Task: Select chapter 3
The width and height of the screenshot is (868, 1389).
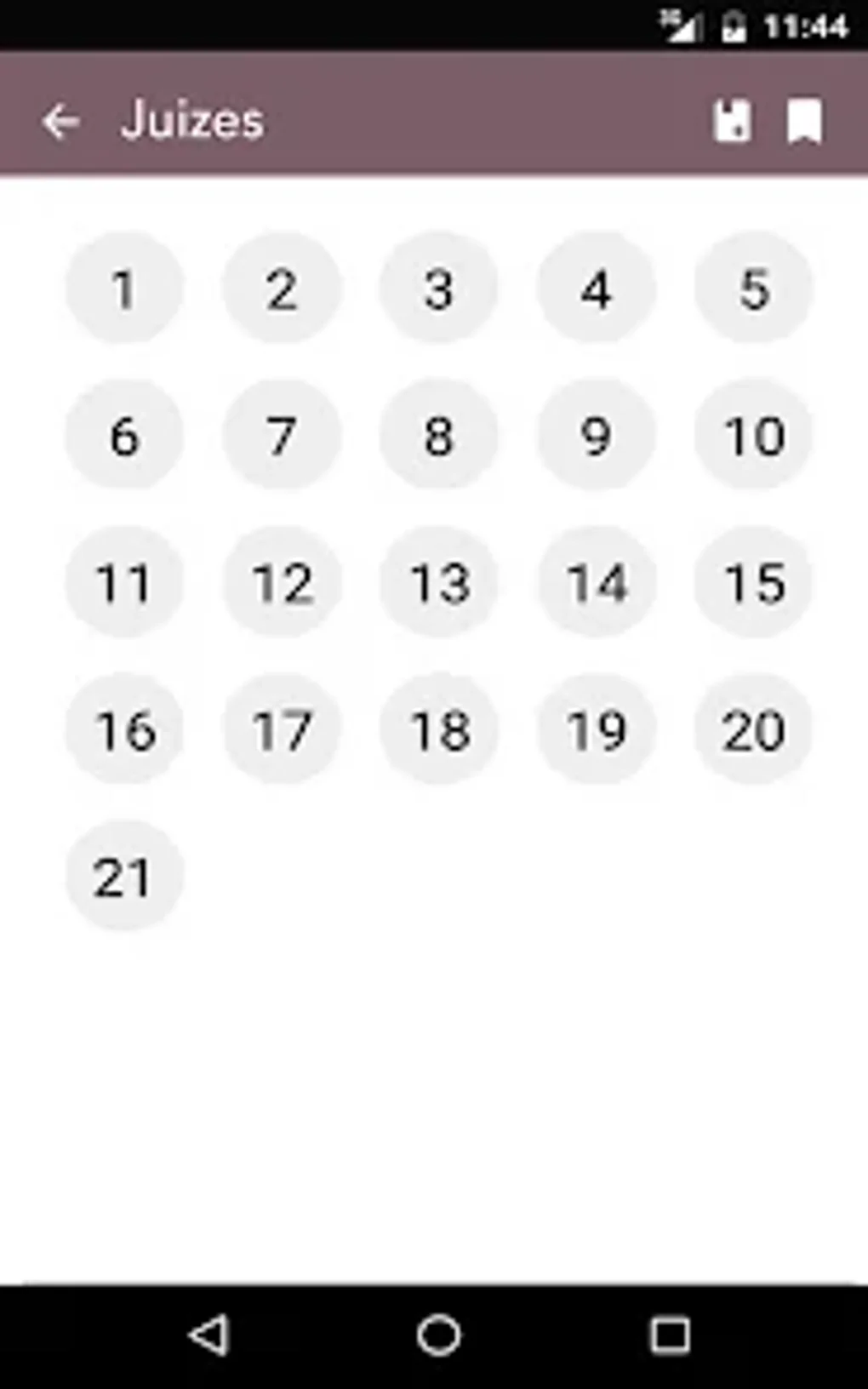Action: [x=439, y=289]
